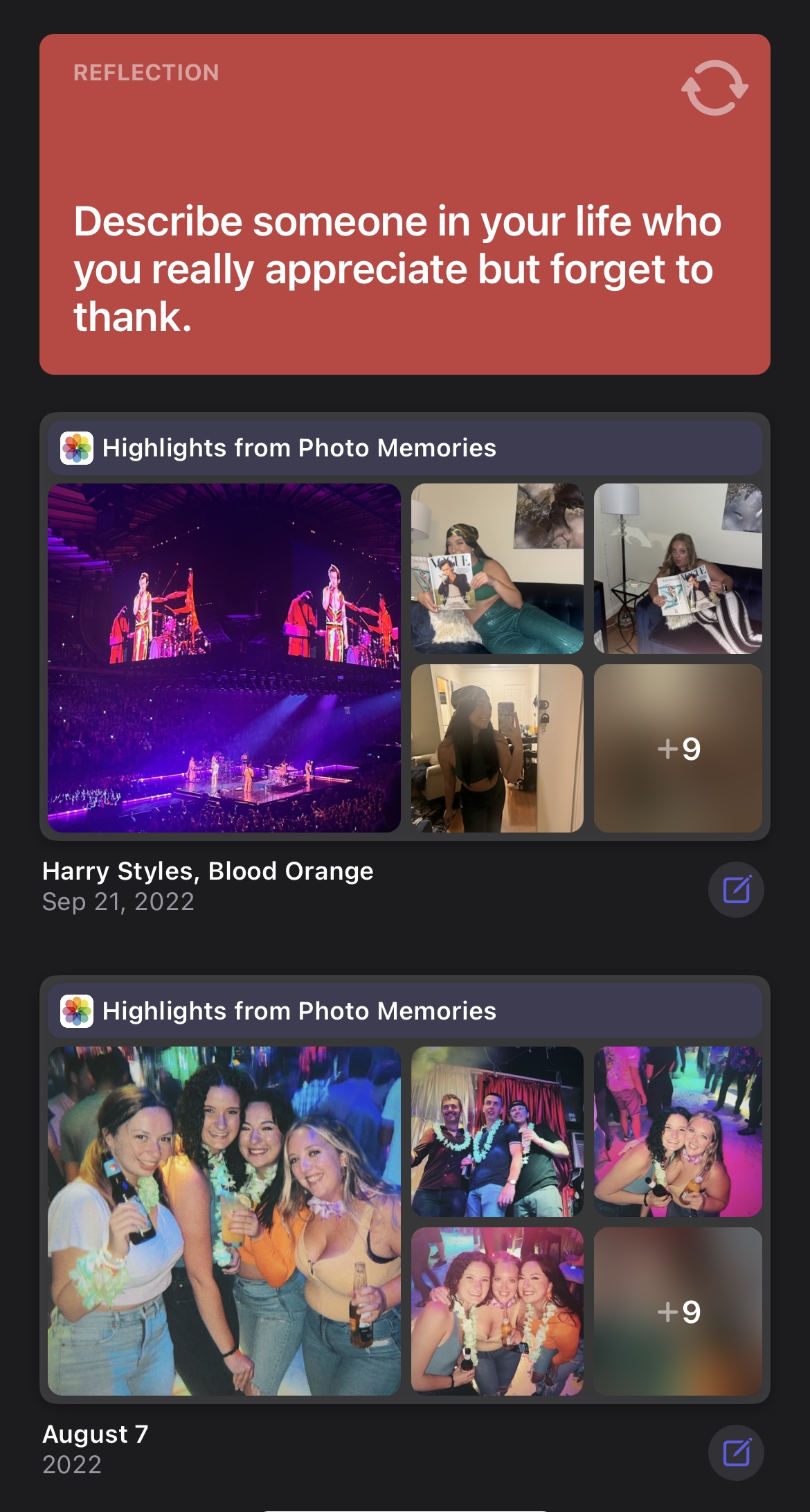Open the concert stage photo from Sep 21
810x1512 pixels.
224,657
